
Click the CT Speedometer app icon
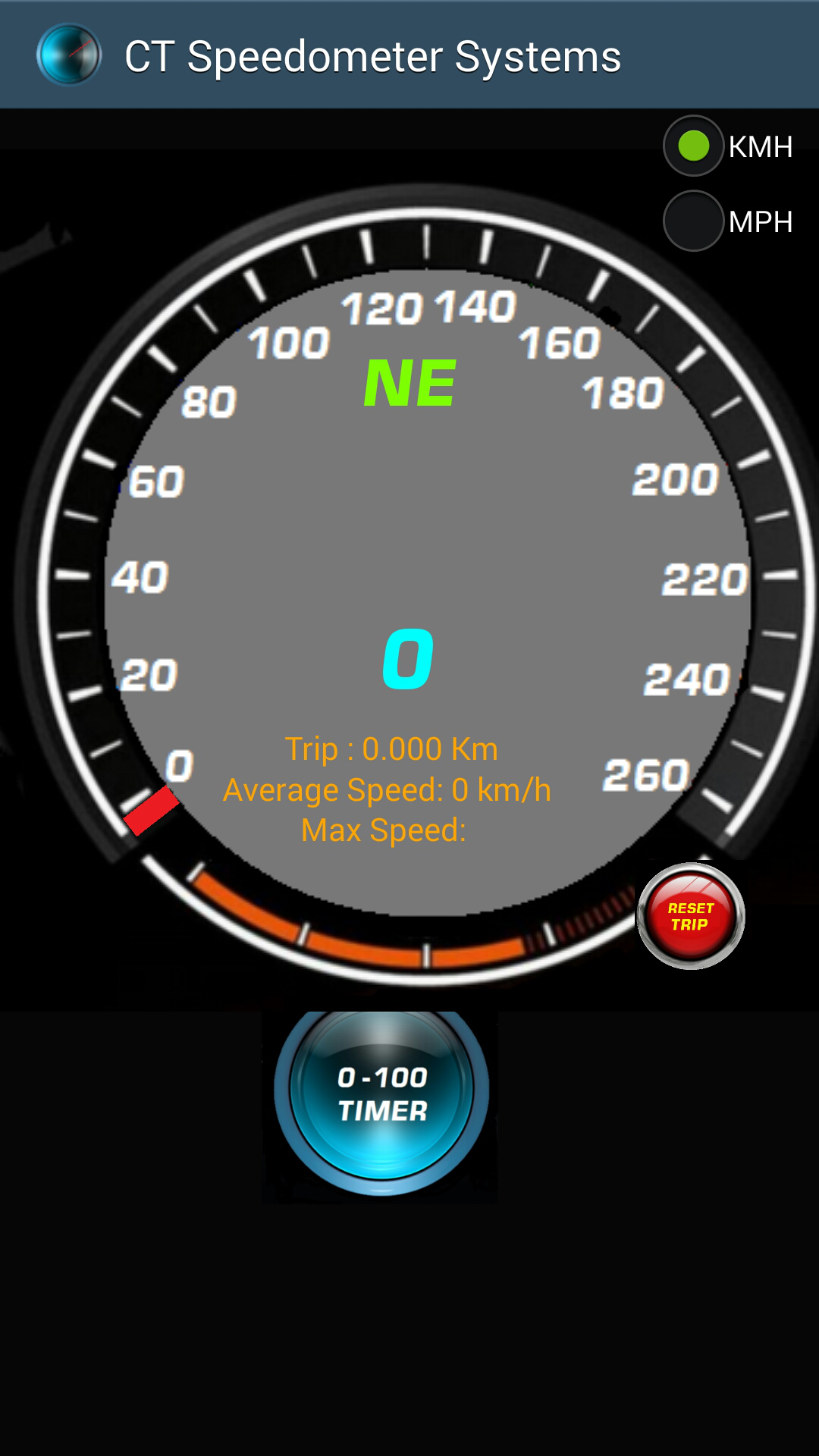68,55
